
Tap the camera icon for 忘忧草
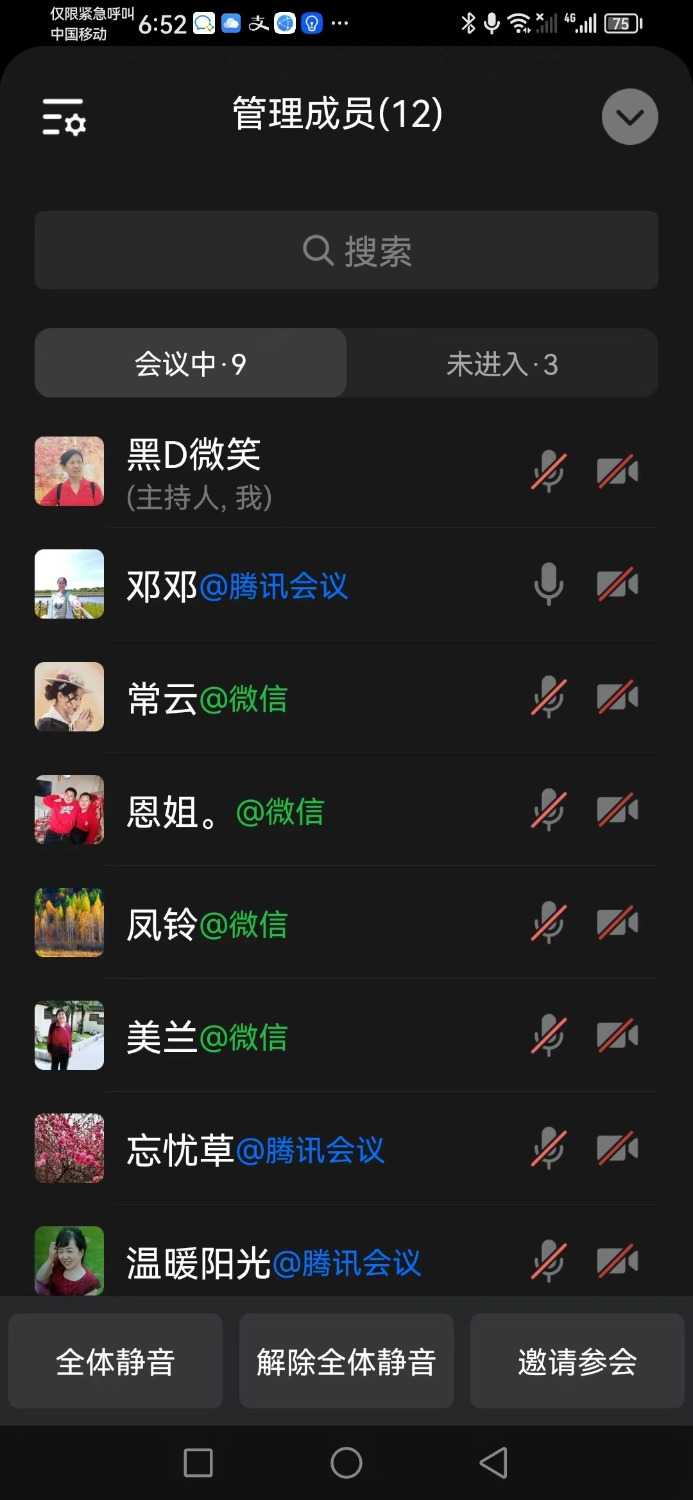click(618, 1149)
